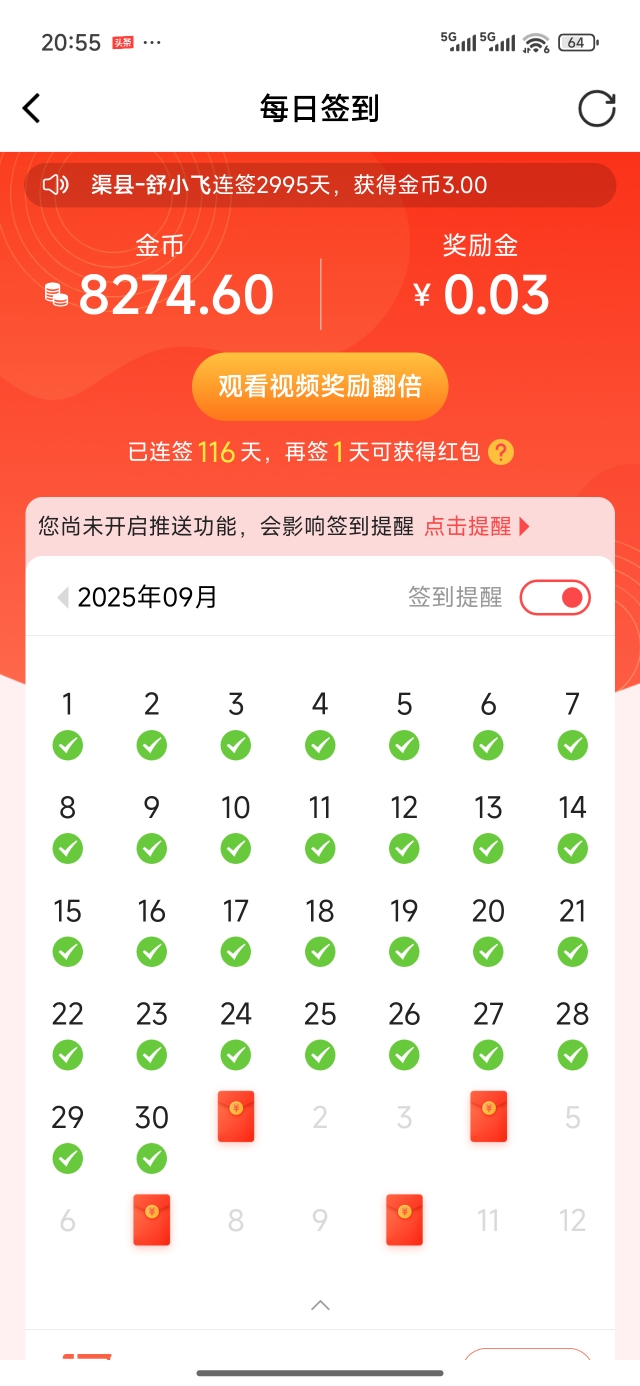
Task: Go back from the 每日签到 page
Action: tap(32, 108)
